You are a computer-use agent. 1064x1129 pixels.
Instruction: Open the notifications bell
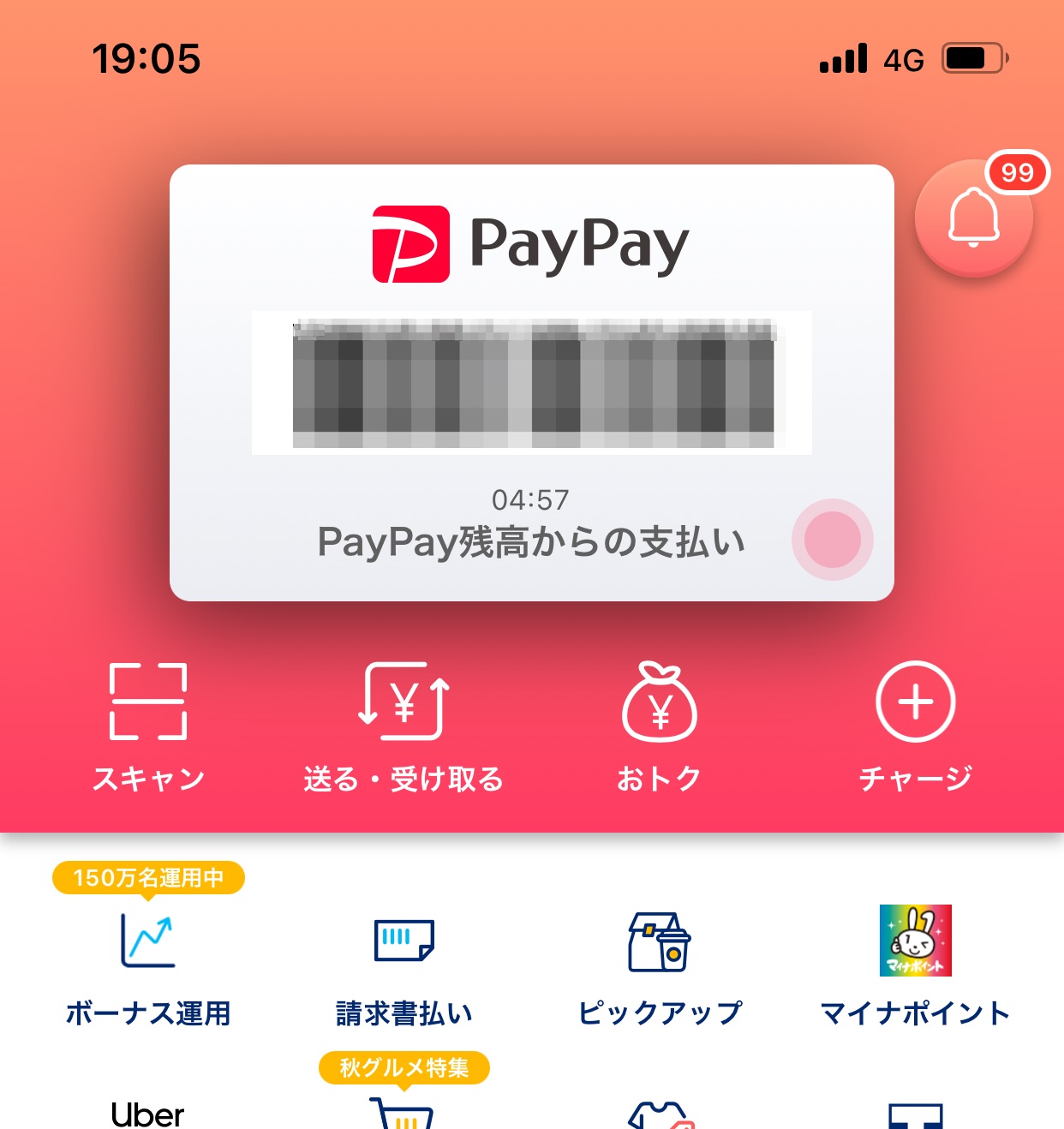[973, 218]
